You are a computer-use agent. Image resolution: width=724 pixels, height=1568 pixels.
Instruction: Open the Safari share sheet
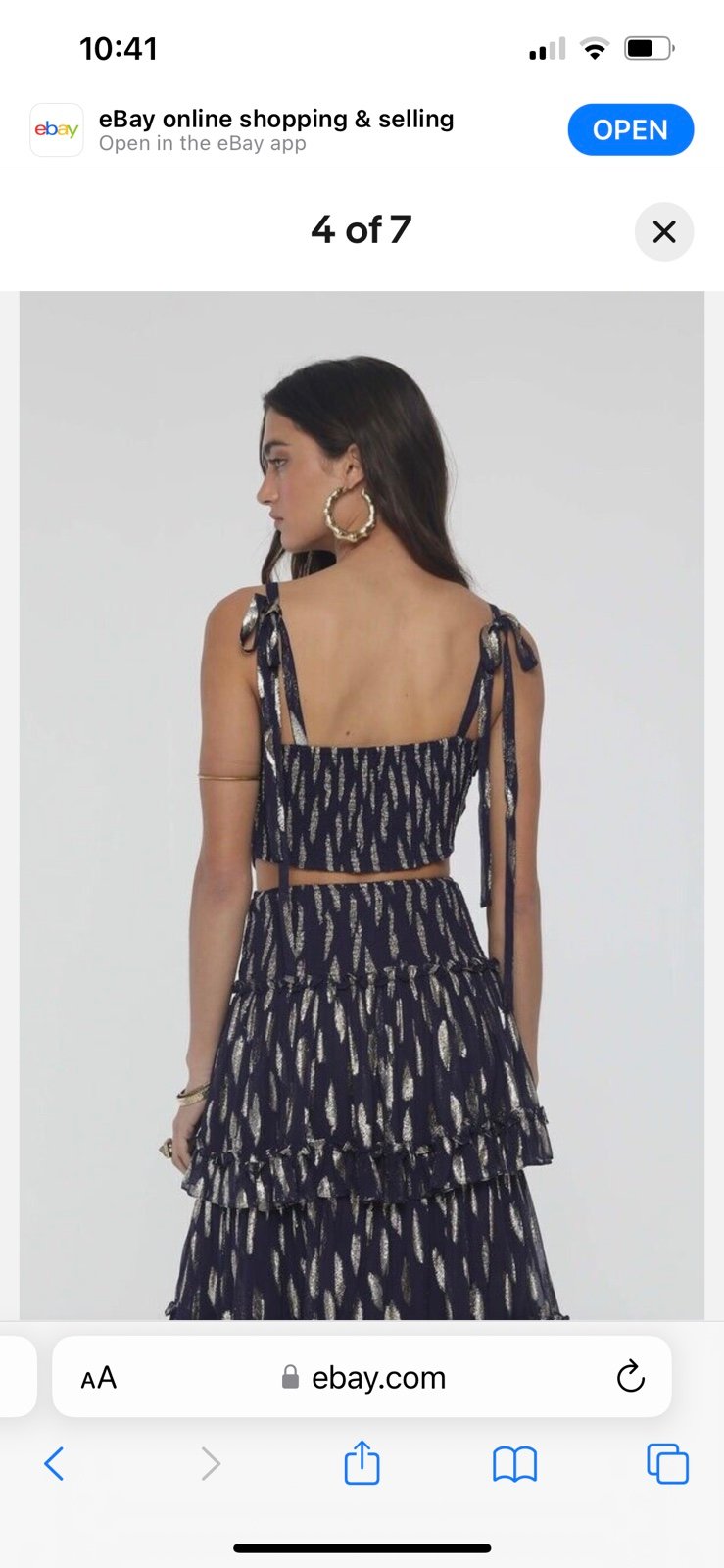(362, 1462)
